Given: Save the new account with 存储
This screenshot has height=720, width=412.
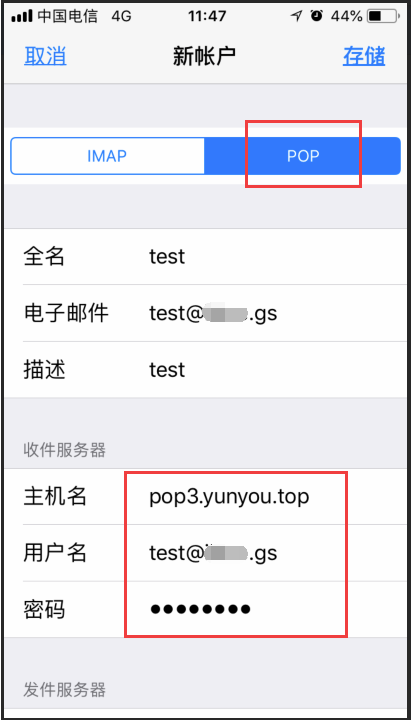Looking at the screenshot, I should (364, 56).
